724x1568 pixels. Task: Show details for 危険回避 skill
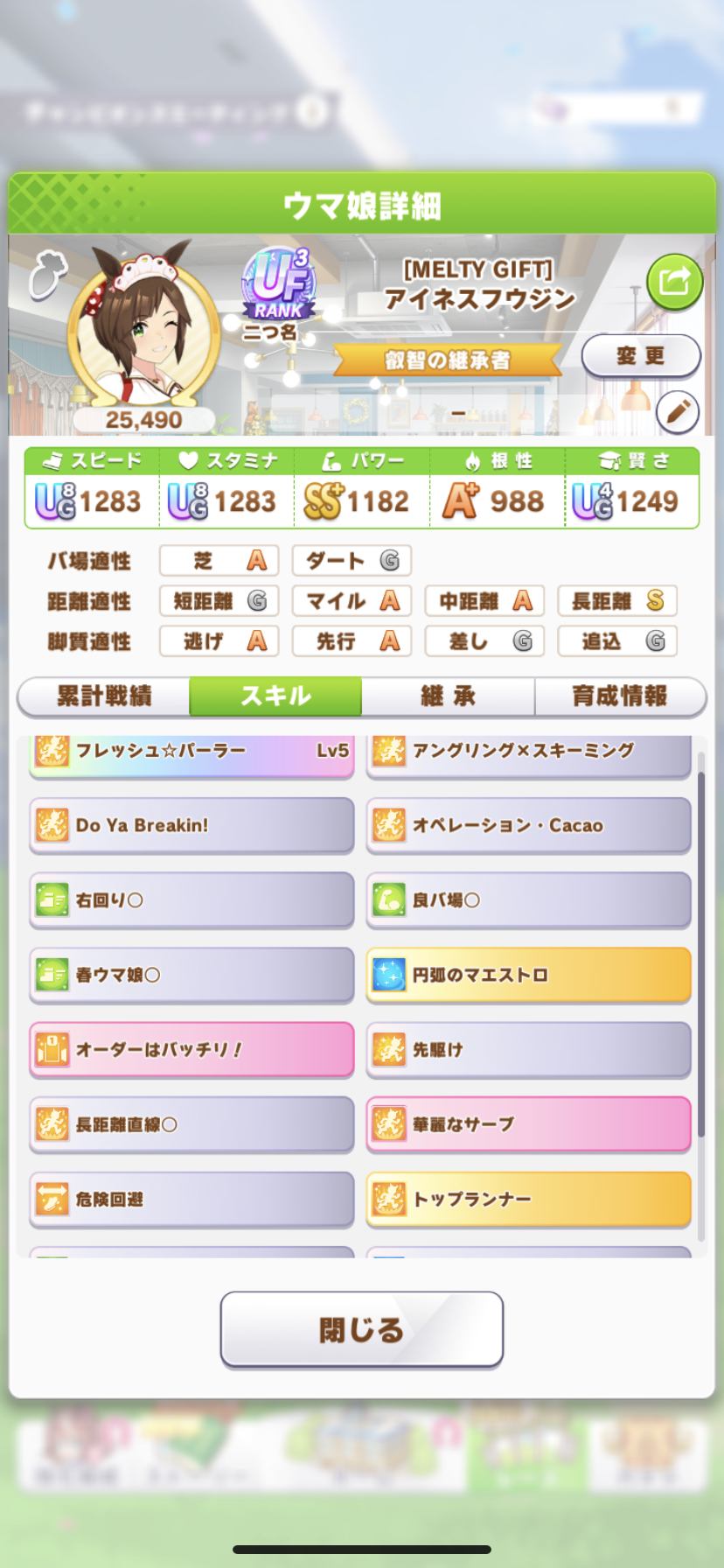click(191, 1199)
